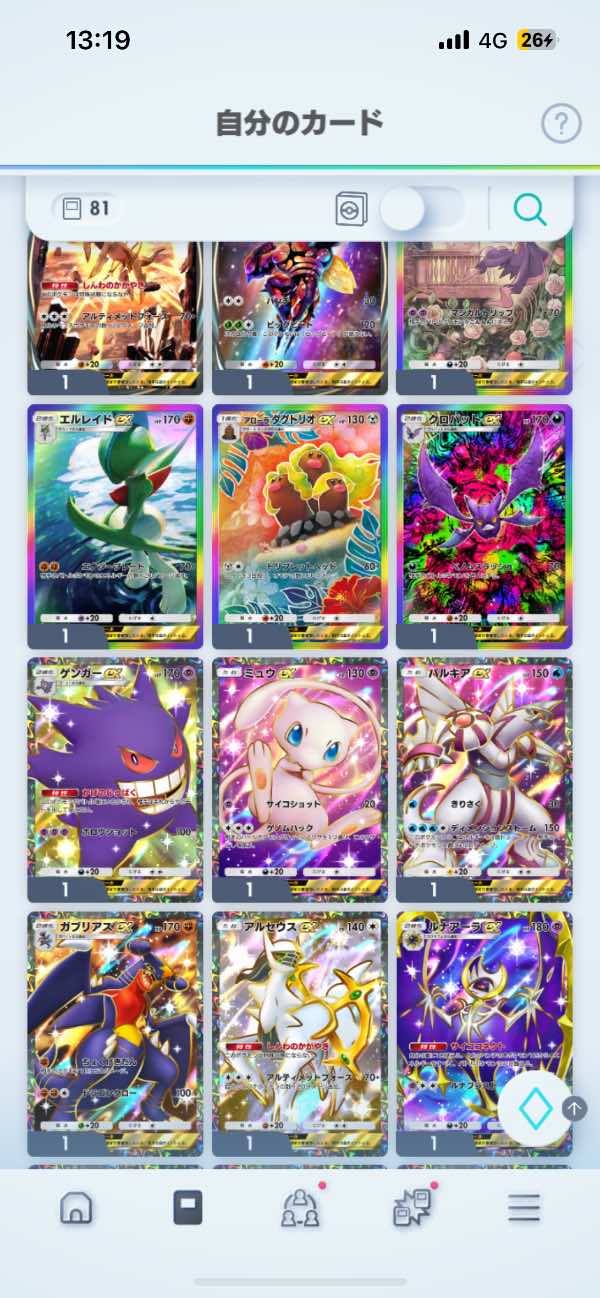Screen dimensions: 600x1298
Task: Open the パルキア ex card
Action: (484, 778)
